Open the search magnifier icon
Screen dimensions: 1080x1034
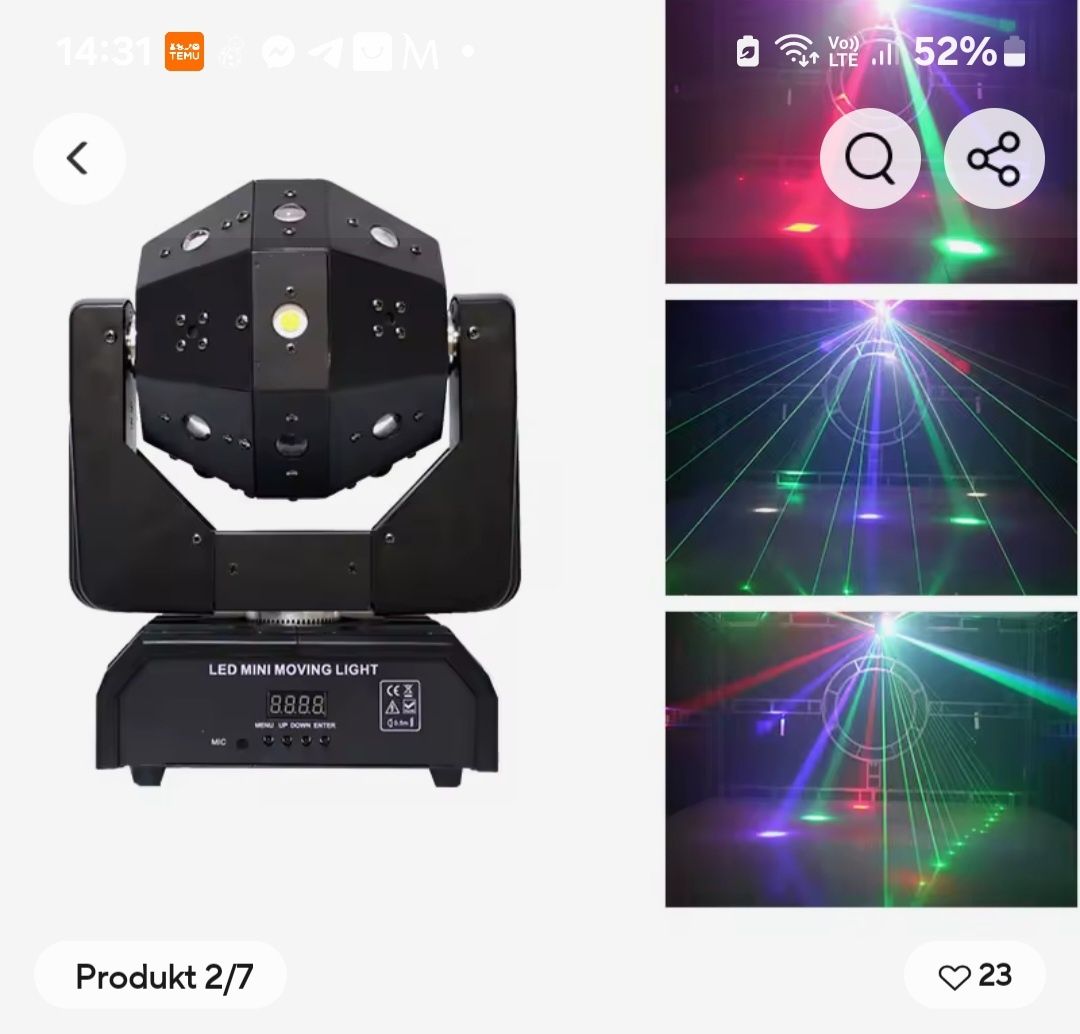coord(869,158)
